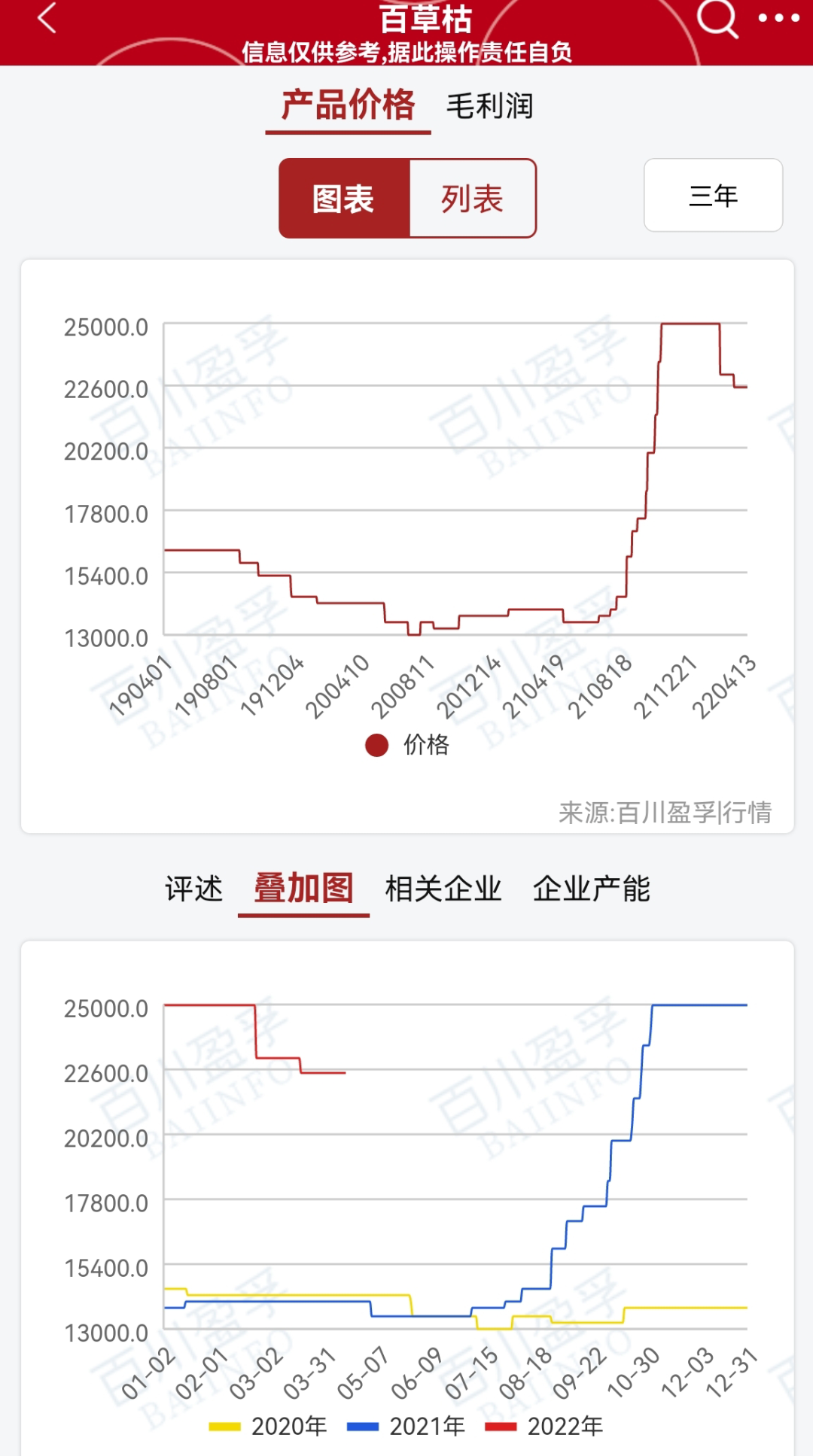Go back using the header arrow
This screenshot has width=813, height=1456.
47,18
